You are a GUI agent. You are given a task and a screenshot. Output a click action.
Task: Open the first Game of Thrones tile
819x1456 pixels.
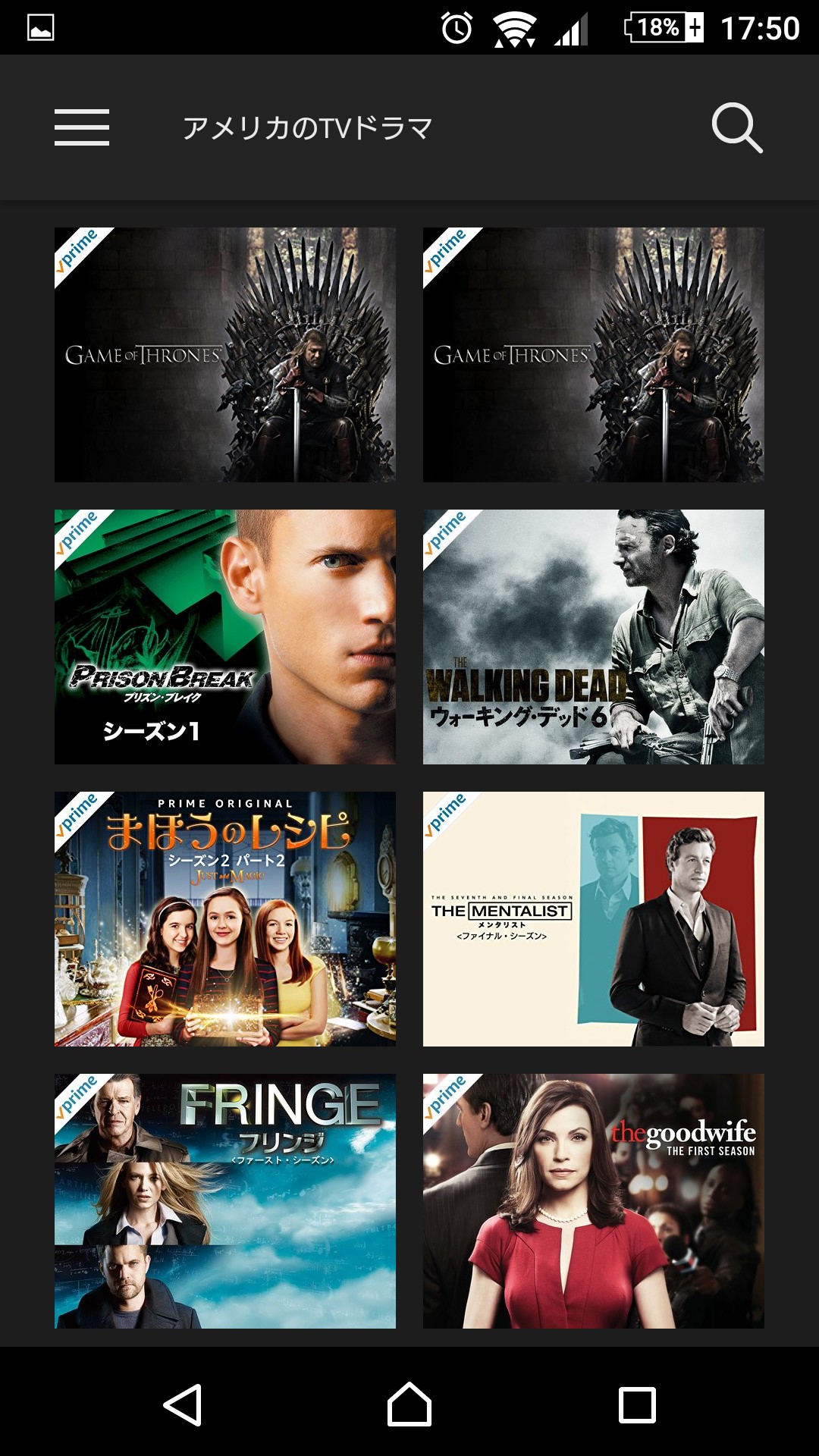[x=224, y=354]
